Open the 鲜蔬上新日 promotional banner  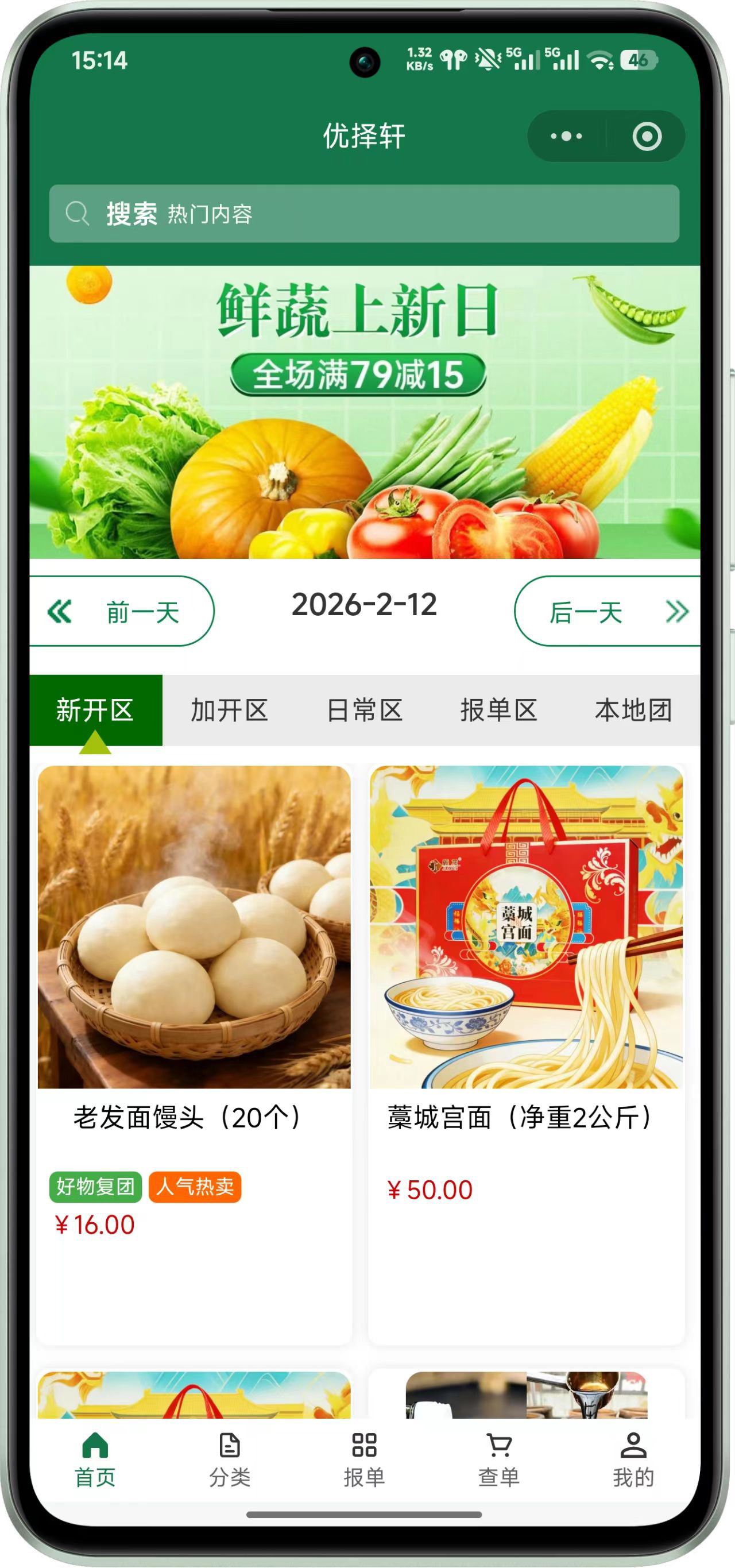(364, 411)
